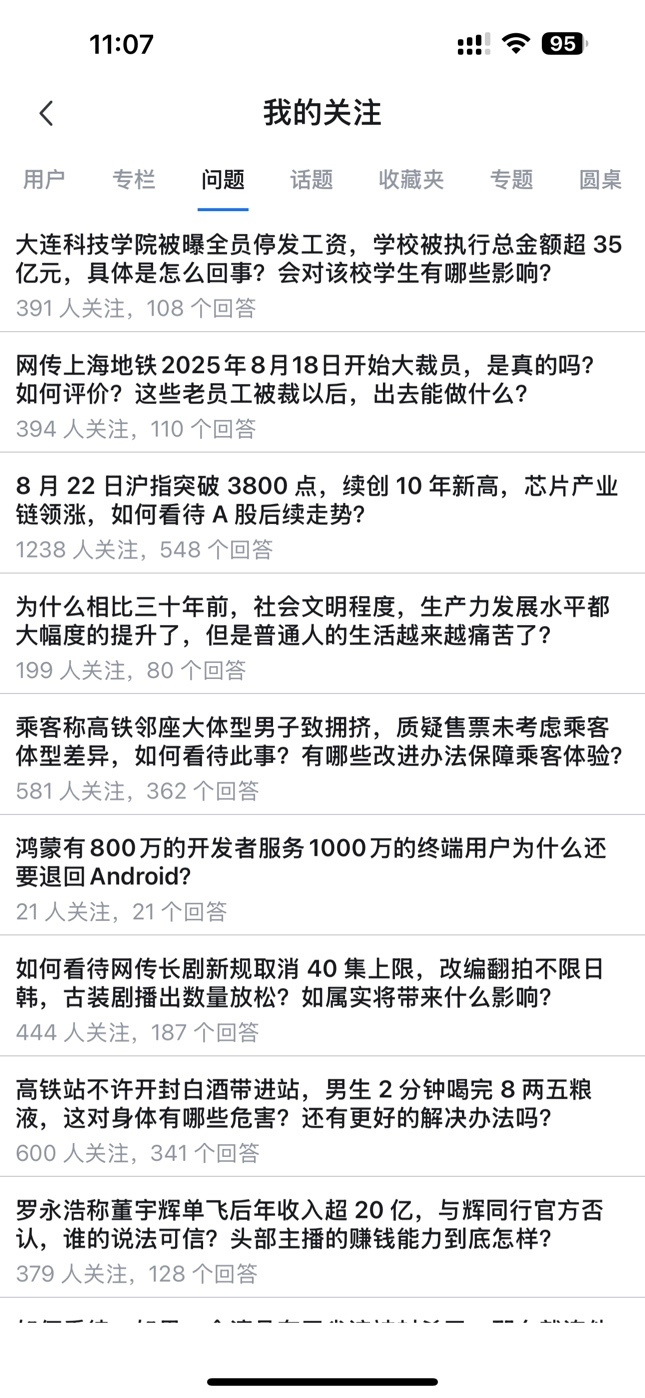Switch to the 用户 tab
Image resolution: width=645 pixels, height=1398 pixels.
tap(44, 180)
